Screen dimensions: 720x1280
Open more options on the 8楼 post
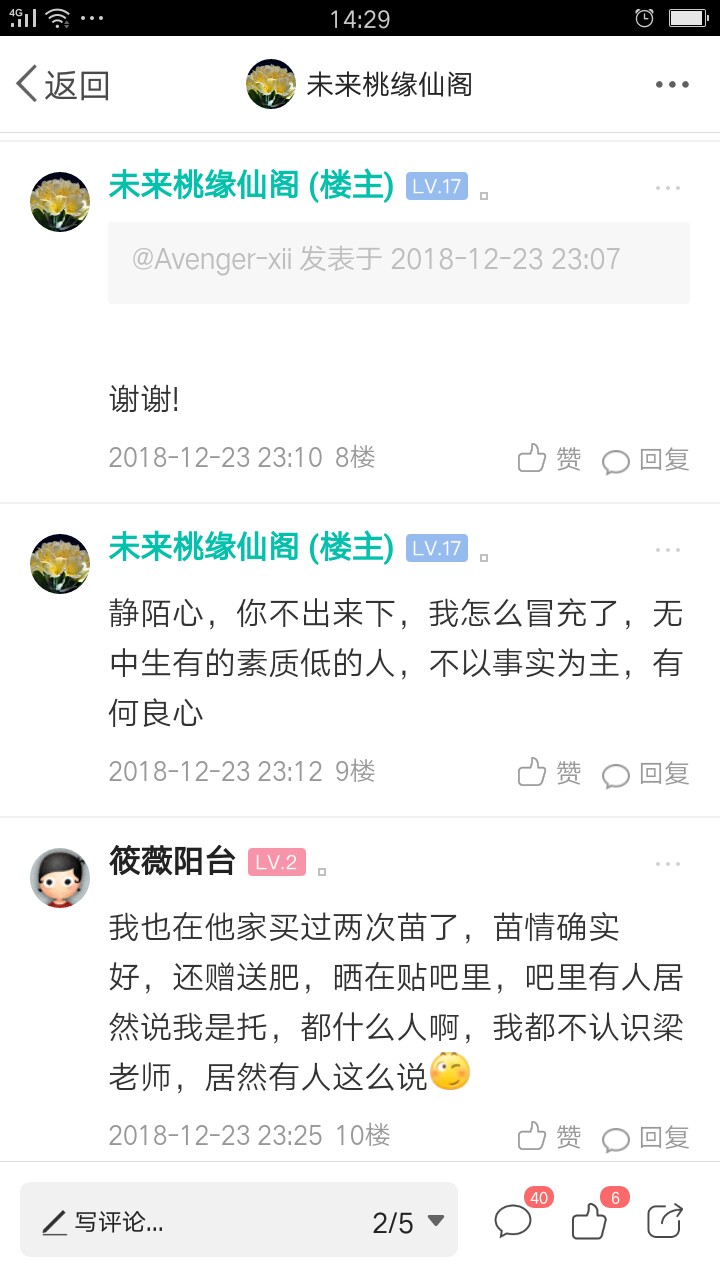pyautogui.click(x=668, y=188)
